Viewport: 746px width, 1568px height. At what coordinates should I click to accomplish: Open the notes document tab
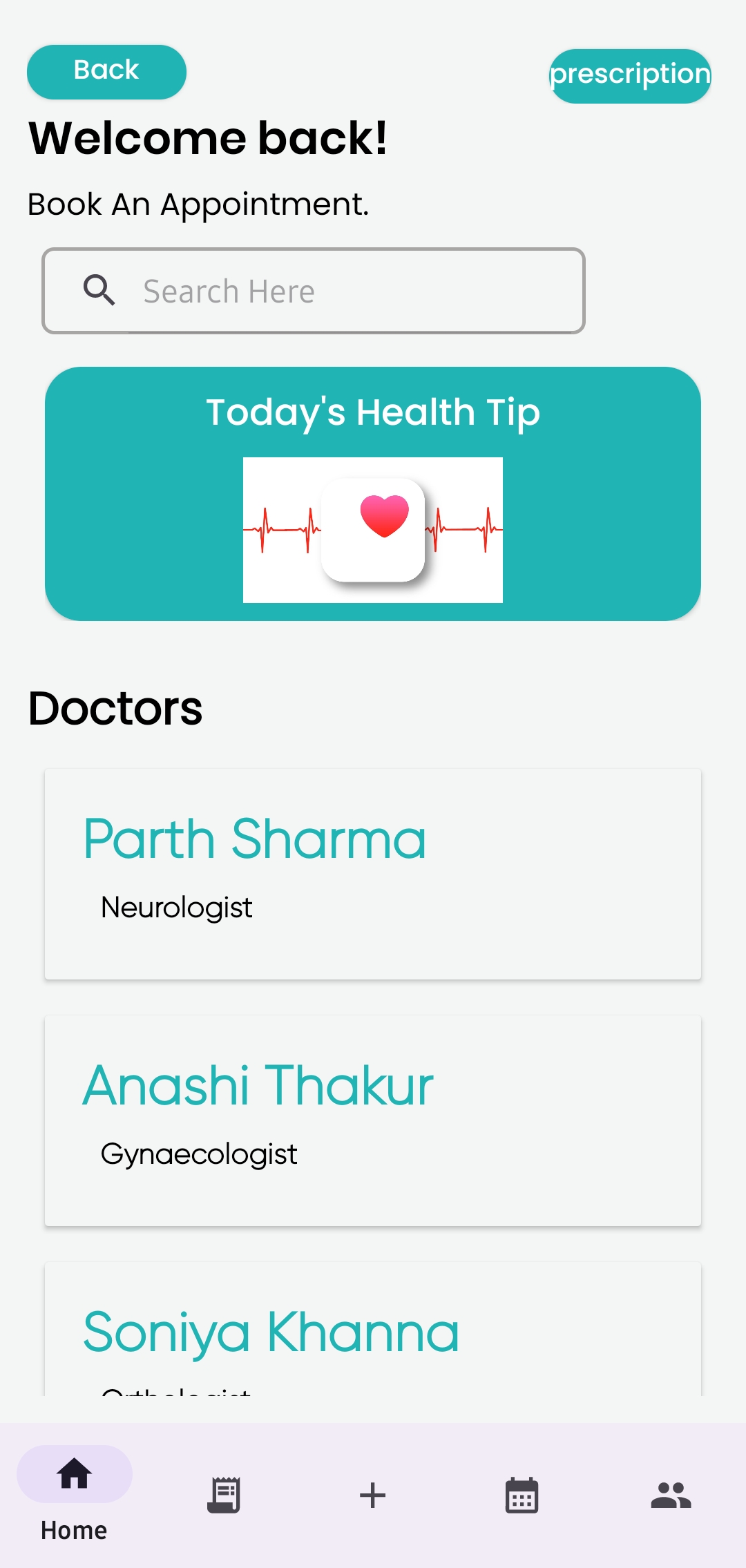point(224,1495)
